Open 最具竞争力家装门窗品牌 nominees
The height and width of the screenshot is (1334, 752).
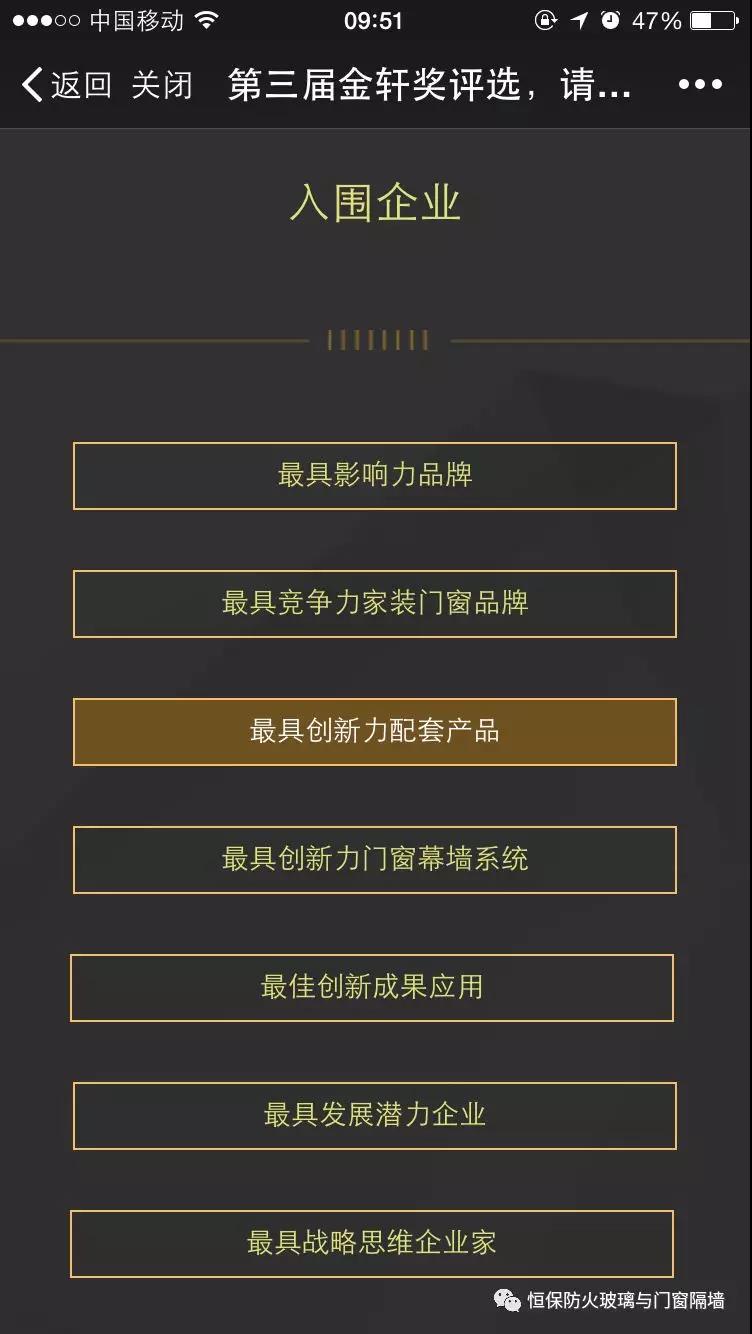click(x=375, y=603)
